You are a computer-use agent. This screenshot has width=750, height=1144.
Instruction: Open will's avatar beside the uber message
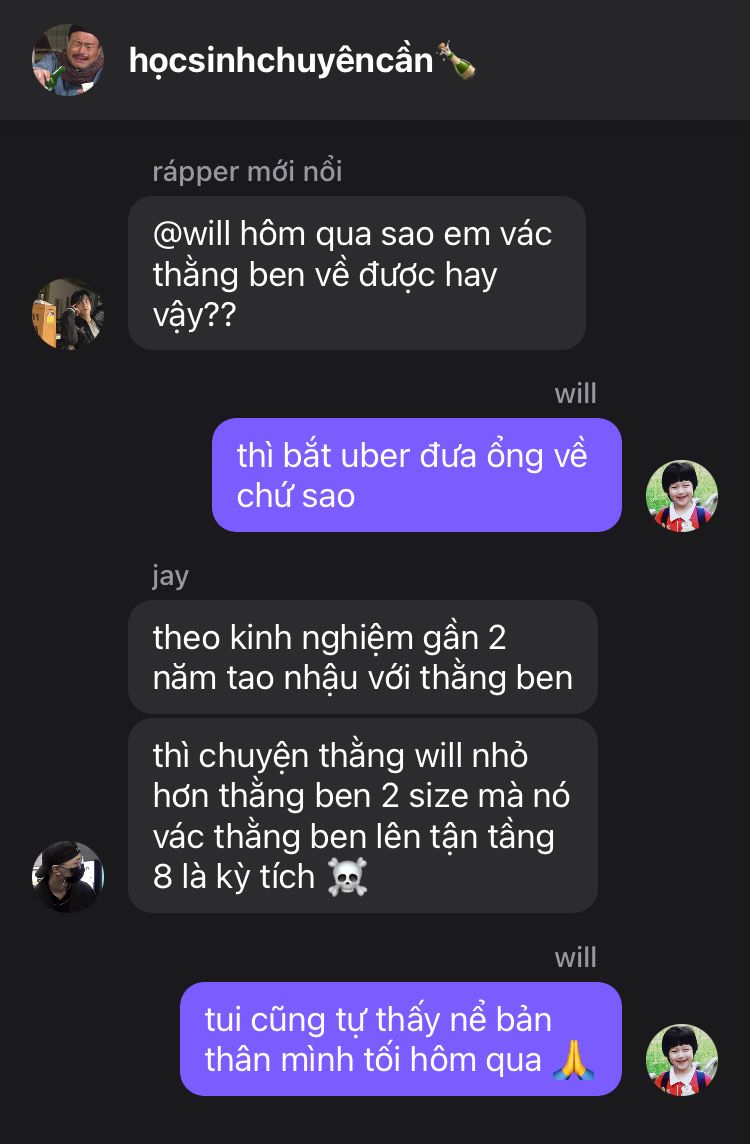(x=682, y=496)
